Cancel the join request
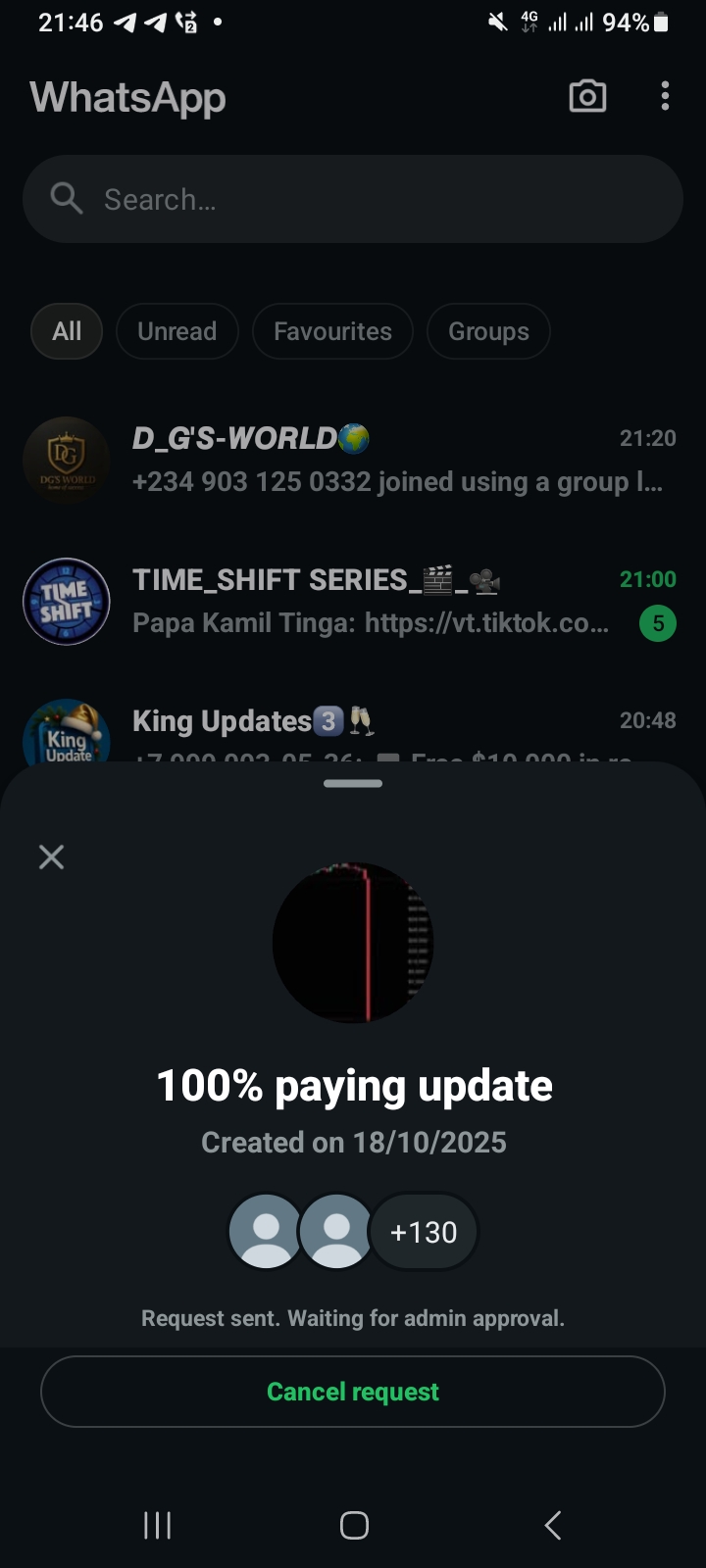This screenshot has width=706, height=1568. (353, 1392)
